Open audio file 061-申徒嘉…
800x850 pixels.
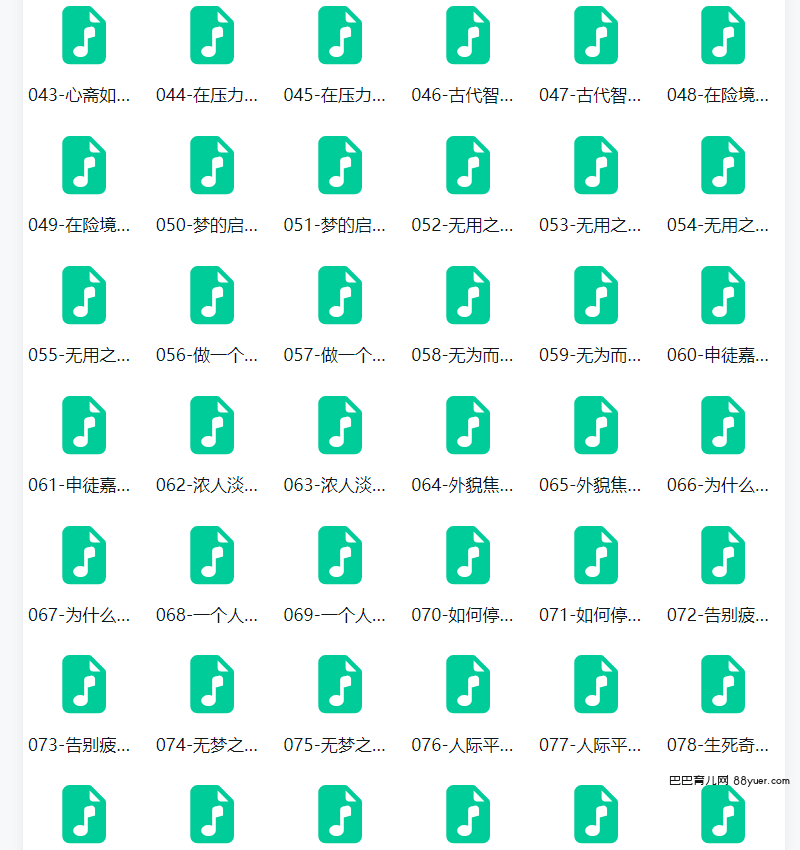(x=84, y=425)
